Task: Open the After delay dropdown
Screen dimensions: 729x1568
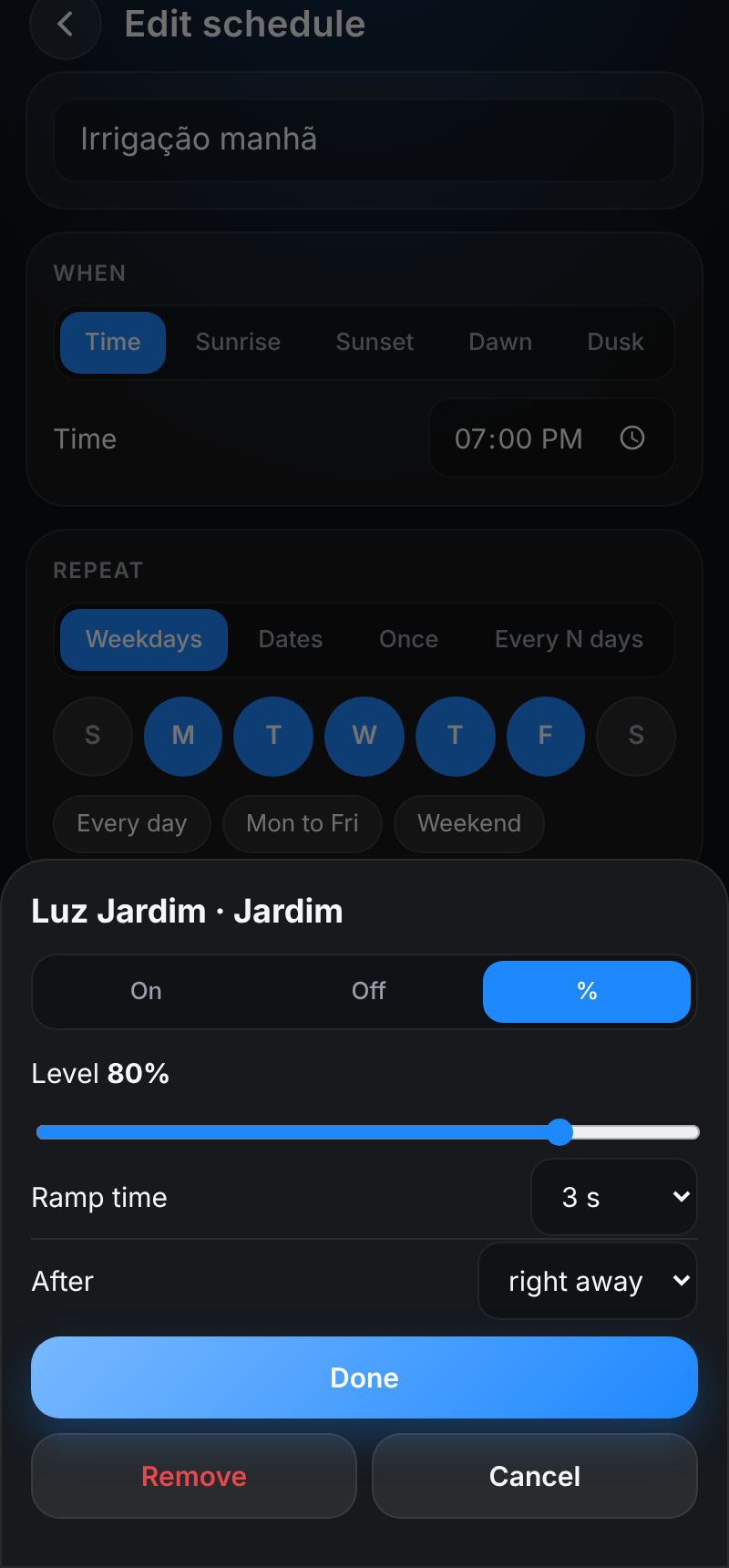Action: point(588,1281)
